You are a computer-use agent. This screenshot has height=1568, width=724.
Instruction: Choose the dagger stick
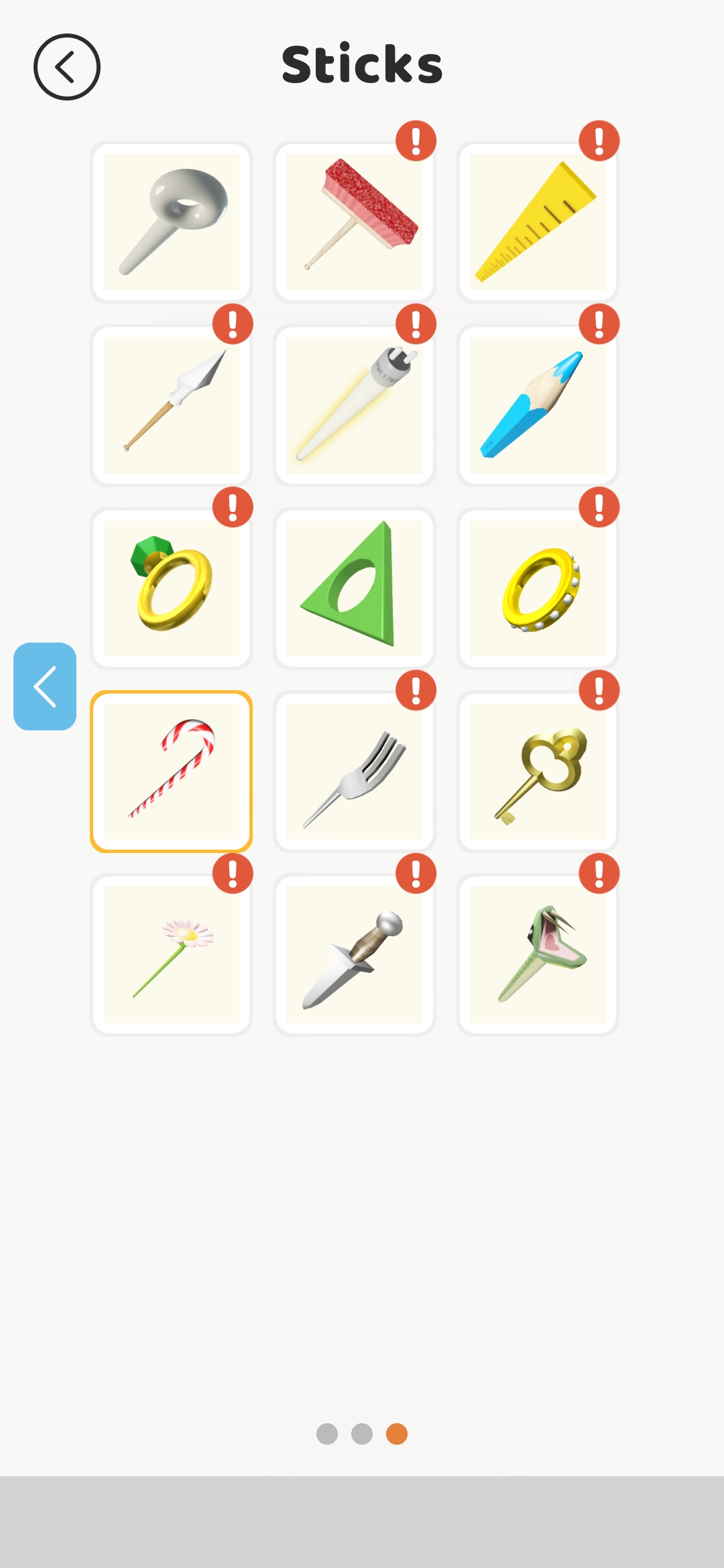(x=355, y=954)
